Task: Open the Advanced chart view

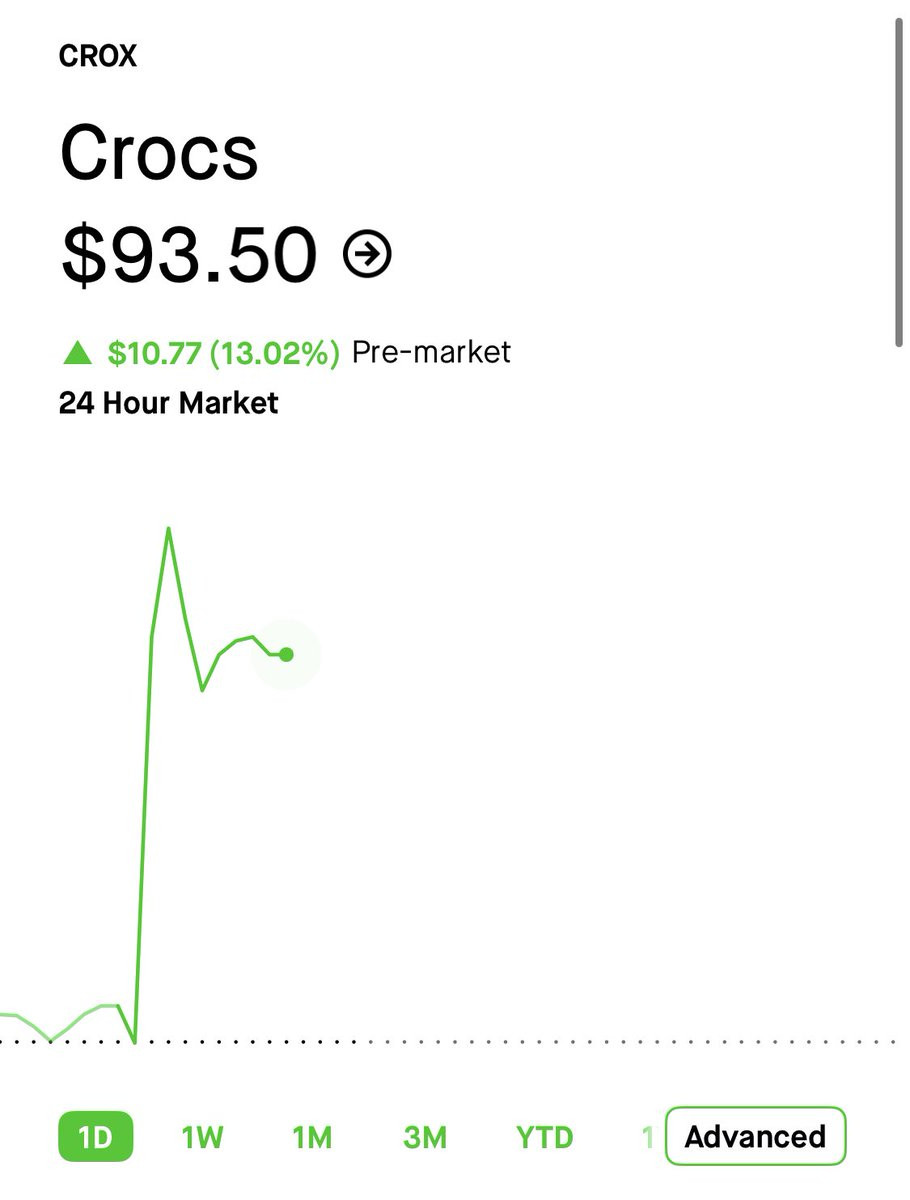Action: (755, 1137)
